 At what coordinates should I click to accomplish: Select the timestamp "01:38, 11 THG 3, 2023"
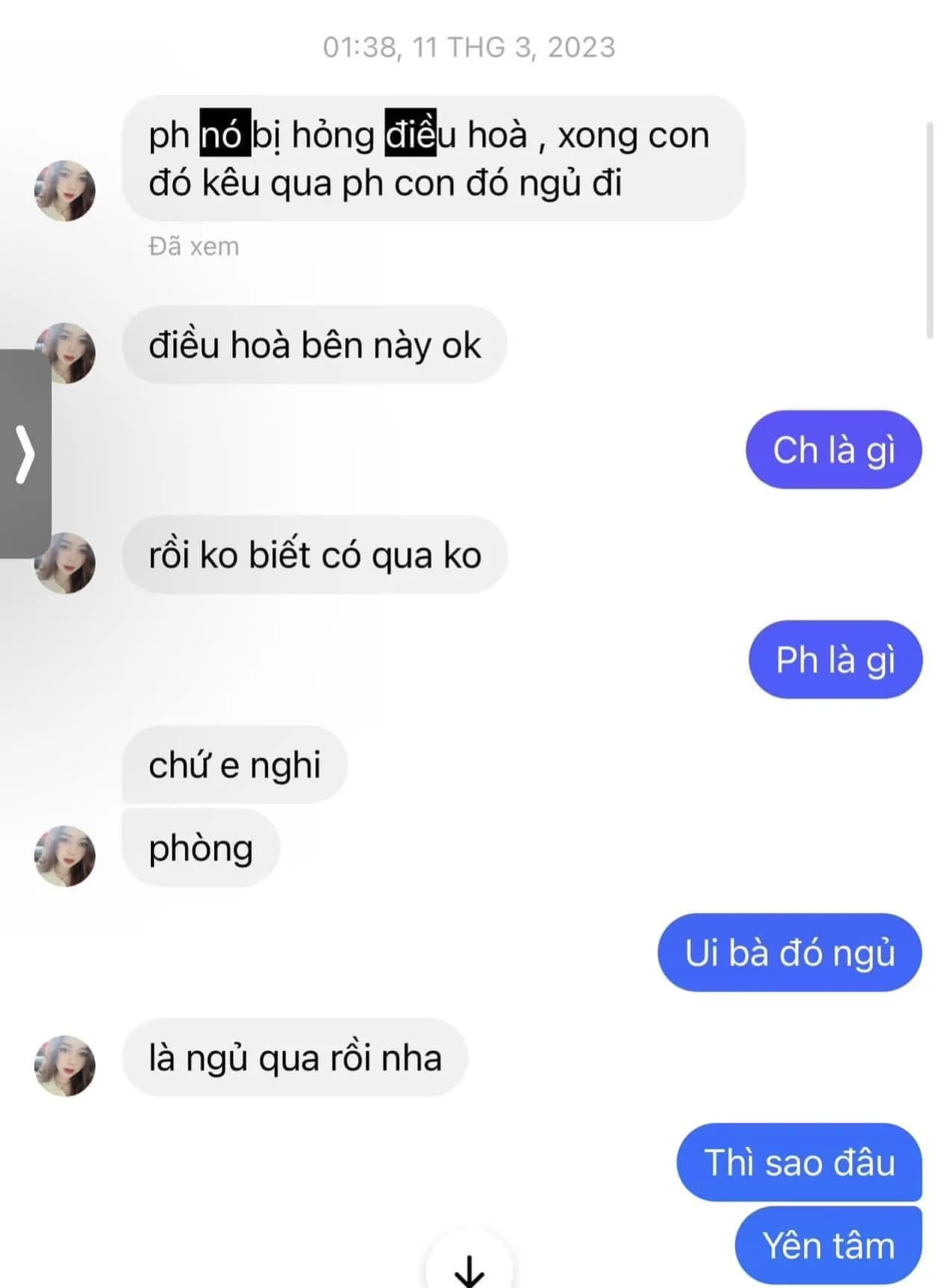tap(469, 47)
